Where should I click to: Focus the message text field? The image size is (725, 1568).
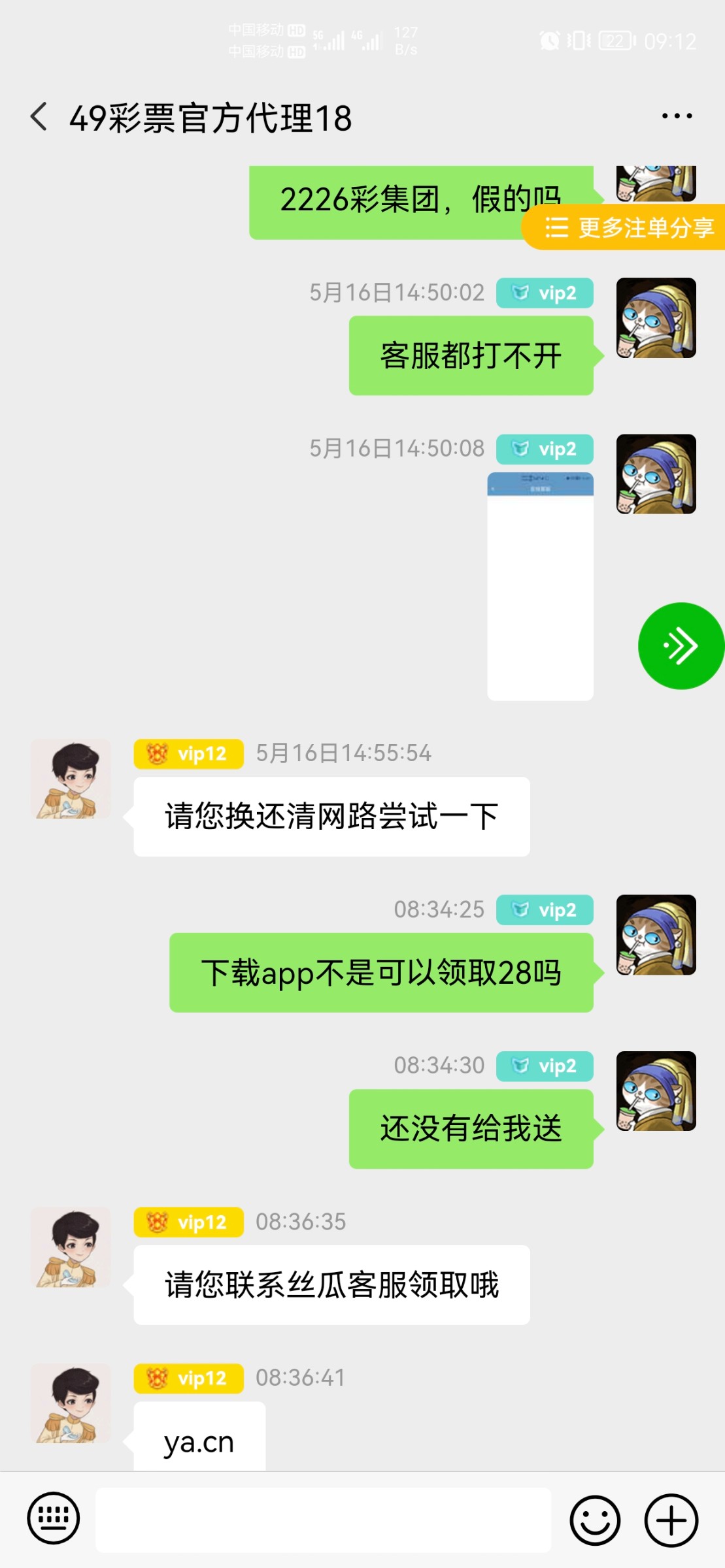[x=323, y=1520]
